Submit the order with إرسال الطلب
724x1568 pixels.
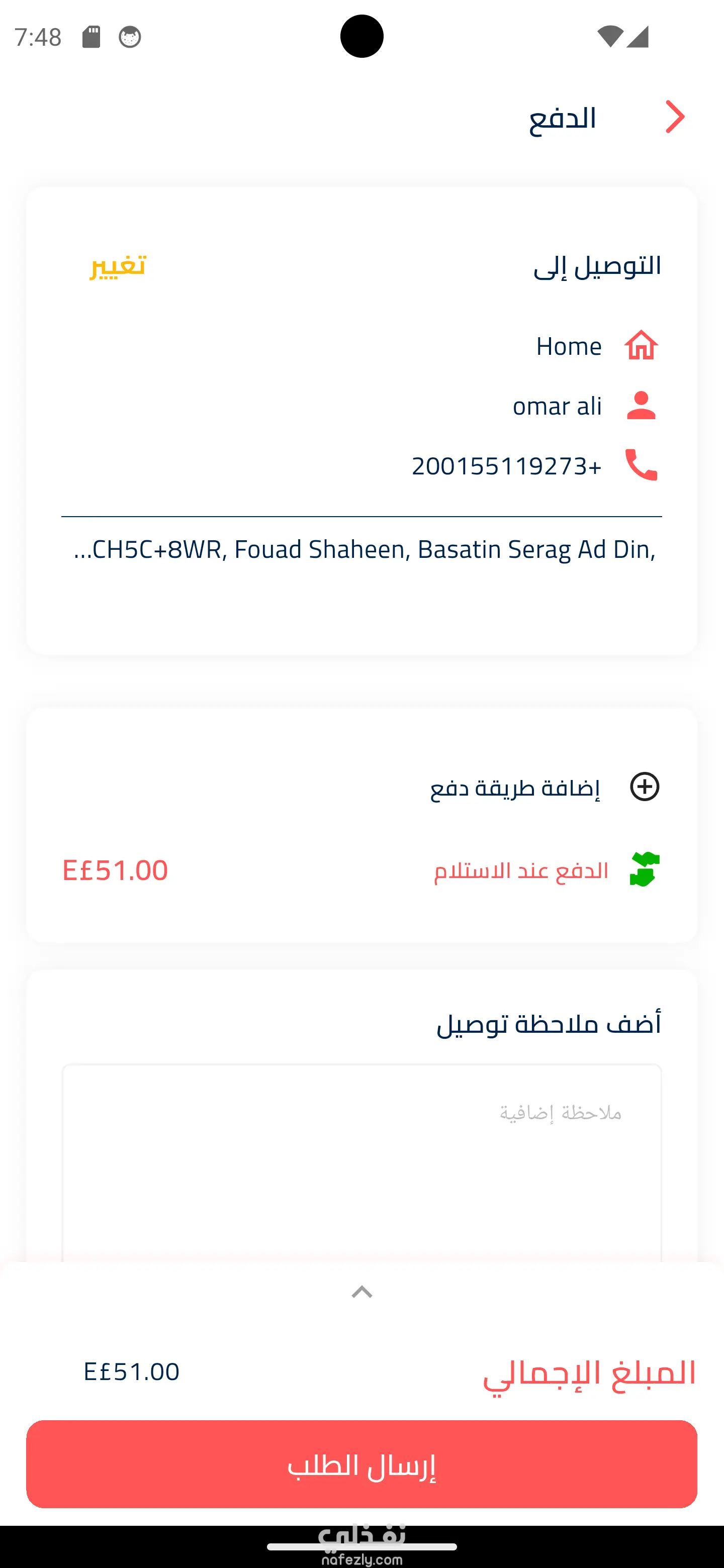point(361,1464)
